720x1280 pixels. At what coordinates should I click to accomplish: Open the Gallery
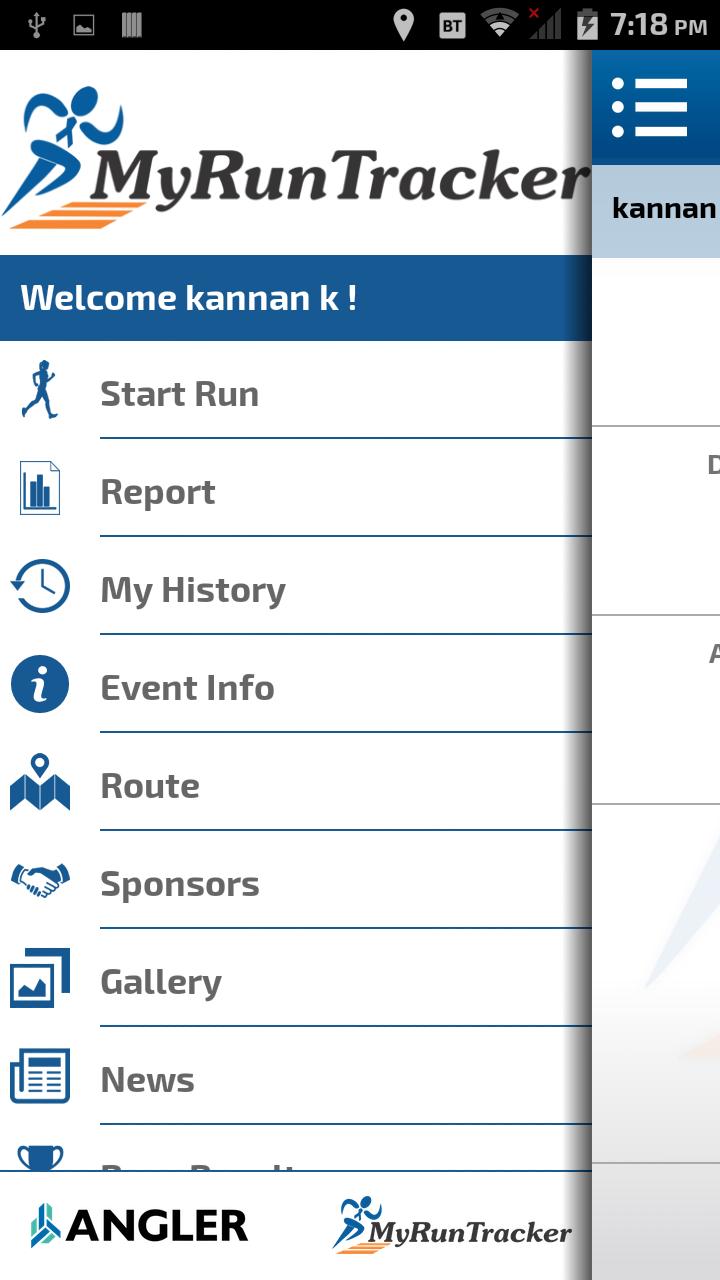(161, 982)
